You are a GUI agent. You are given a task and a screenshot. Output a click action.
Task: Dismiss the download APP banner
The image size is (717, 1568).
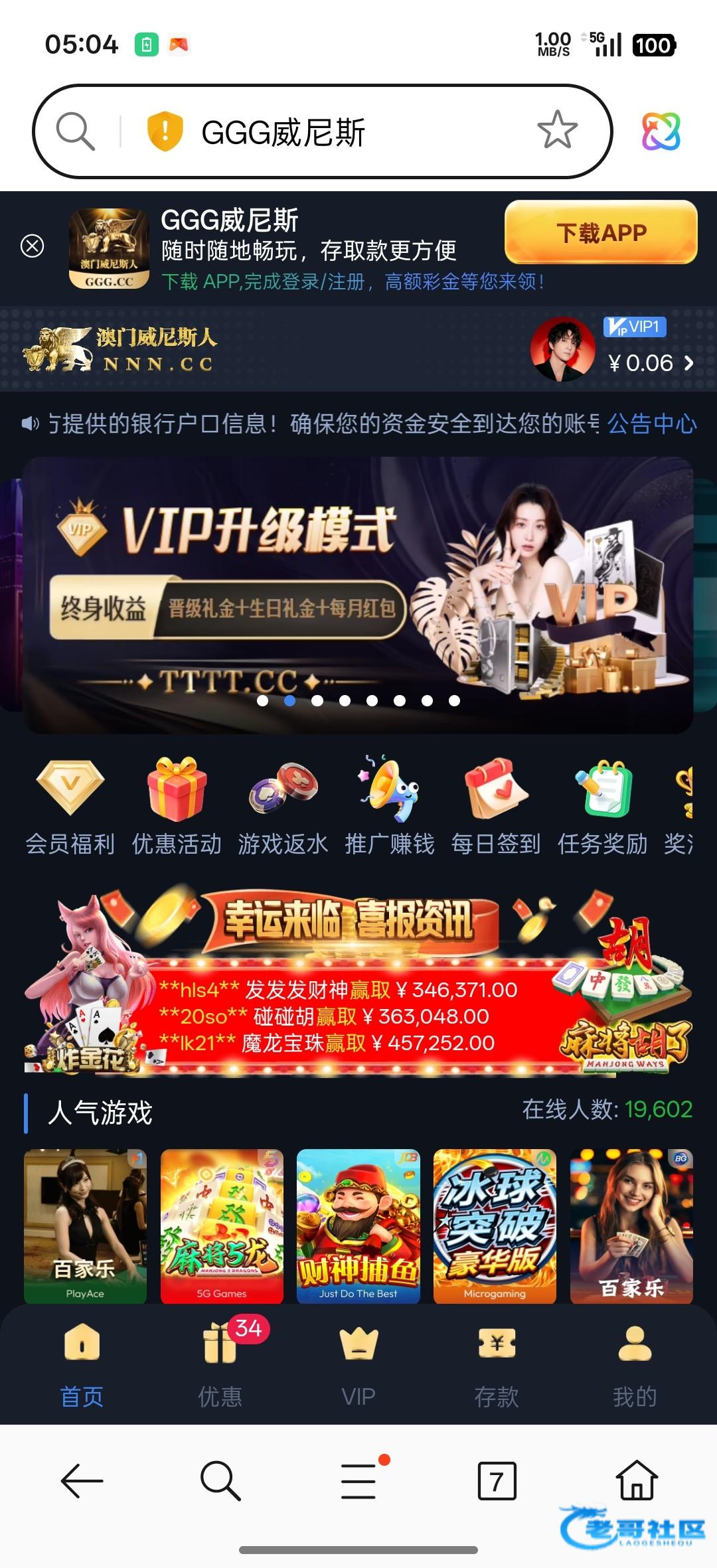point(32,246)
